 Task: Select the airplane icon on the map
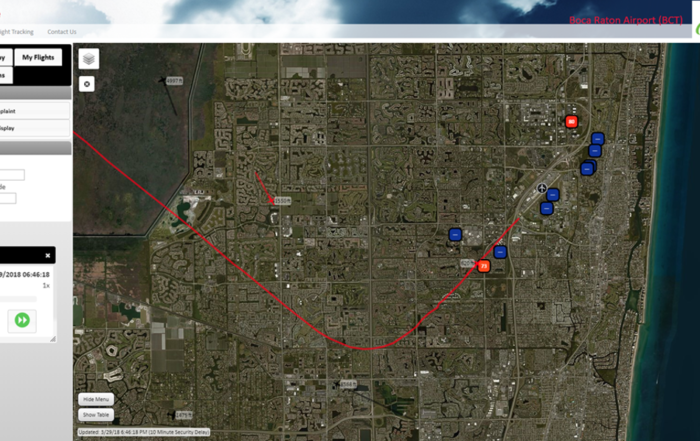[x=542, y=188]
